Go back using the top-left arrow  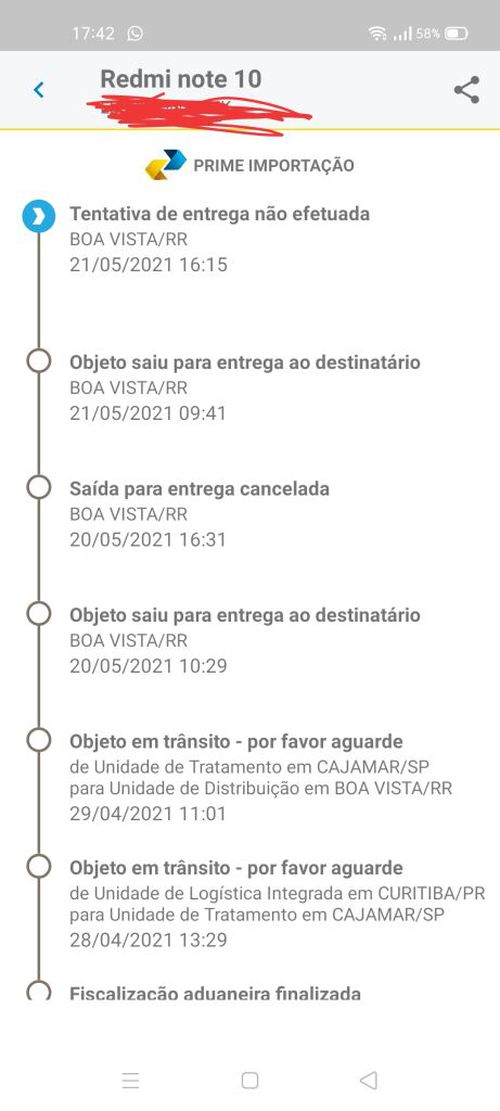[38, 90]
